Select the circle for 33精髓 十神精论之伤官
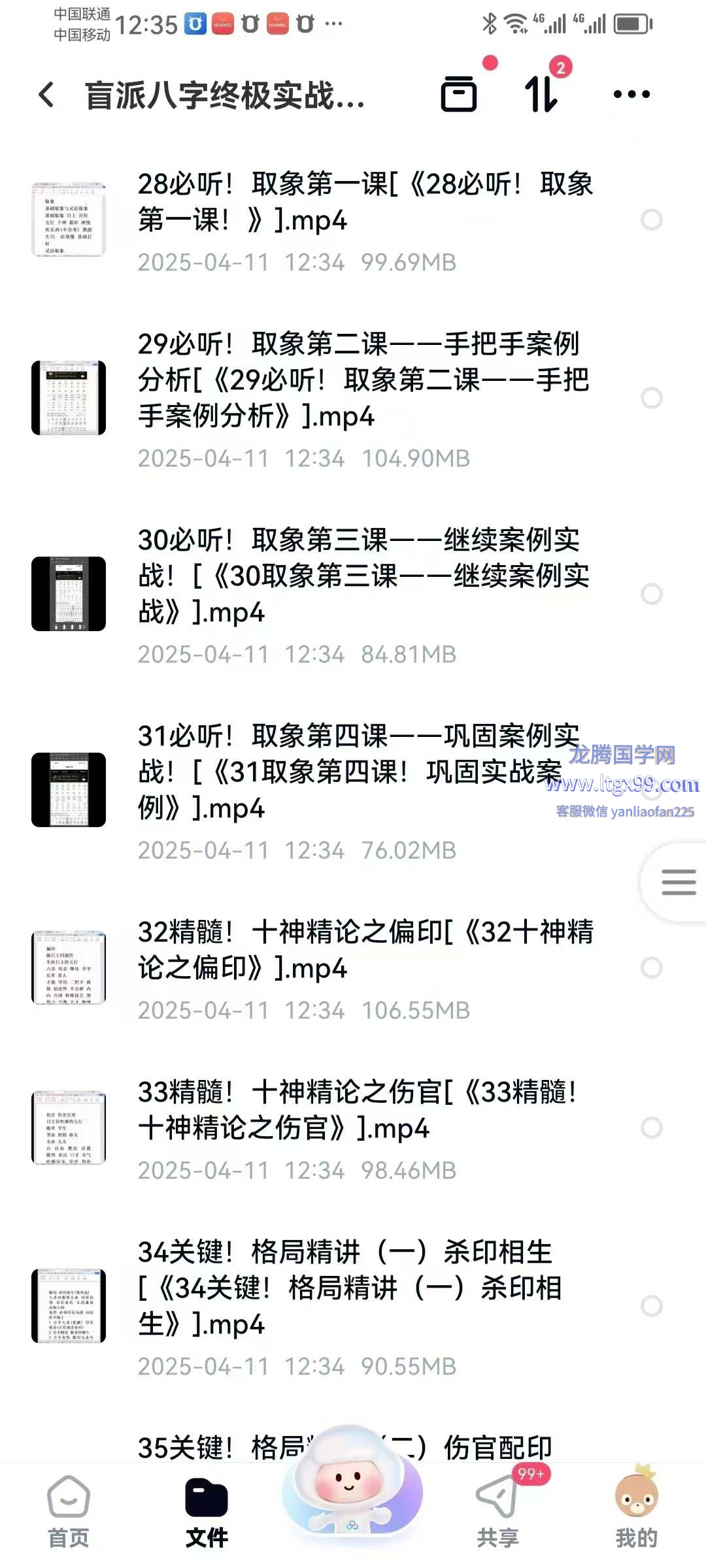This screenshot has height=1568, width=706. point(651,1128)
